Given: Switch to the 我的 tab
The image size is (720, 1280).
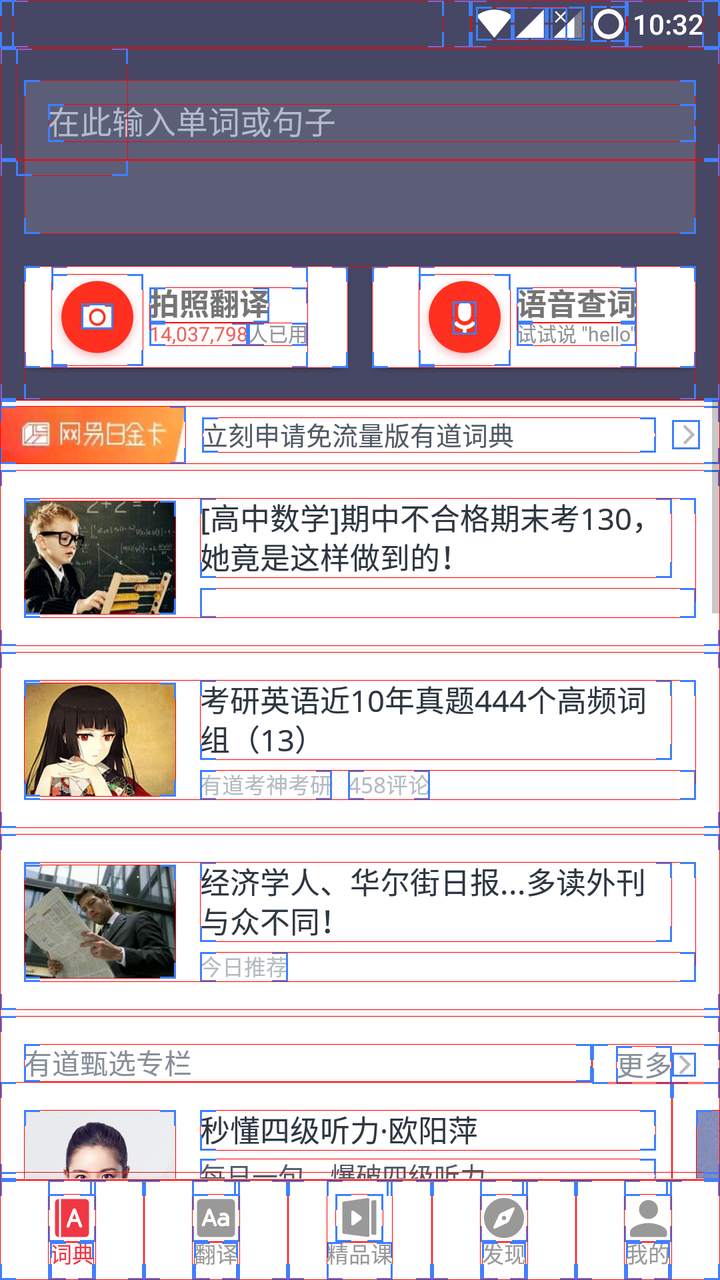Looking at the screenshot, I should pyautogui.click(x=648, y=1230).
